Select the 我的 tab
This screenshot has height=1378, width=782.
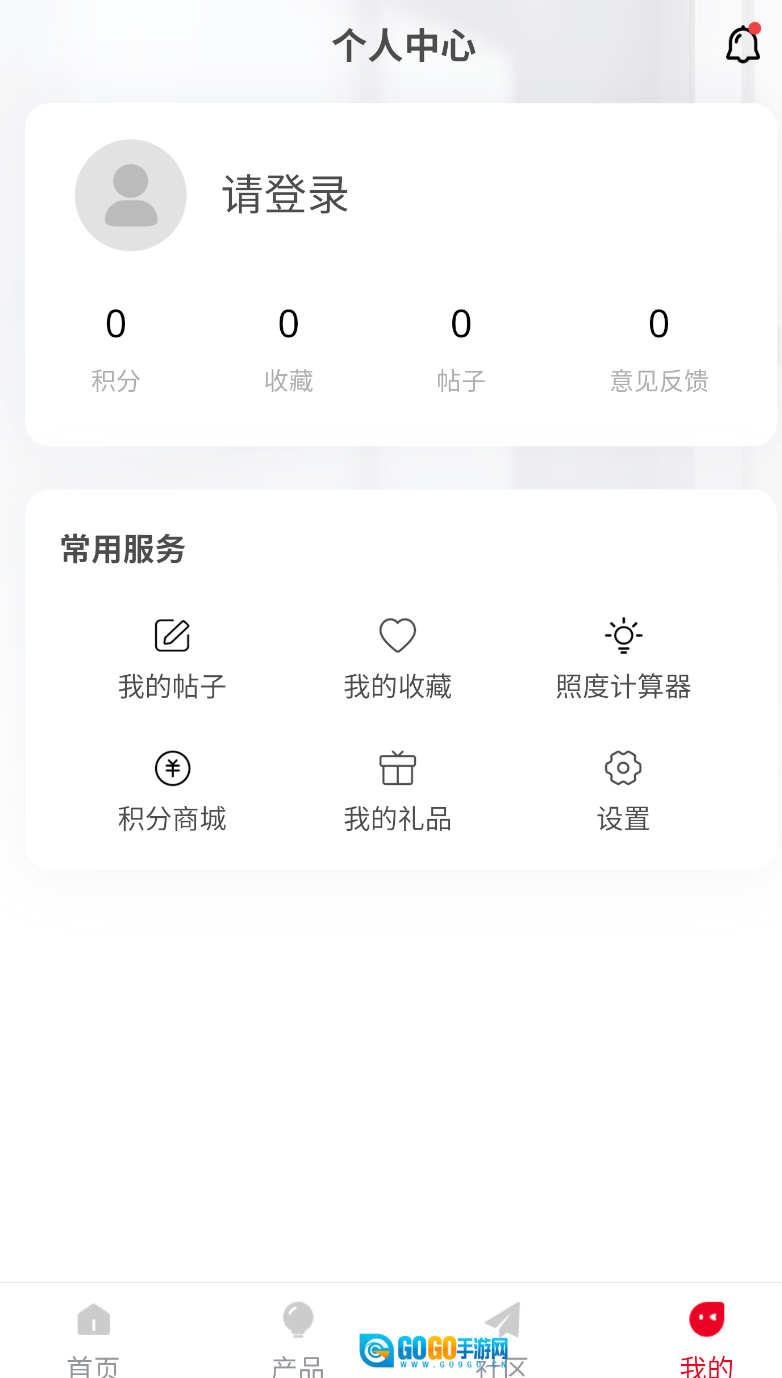(x=706, y=1337)
